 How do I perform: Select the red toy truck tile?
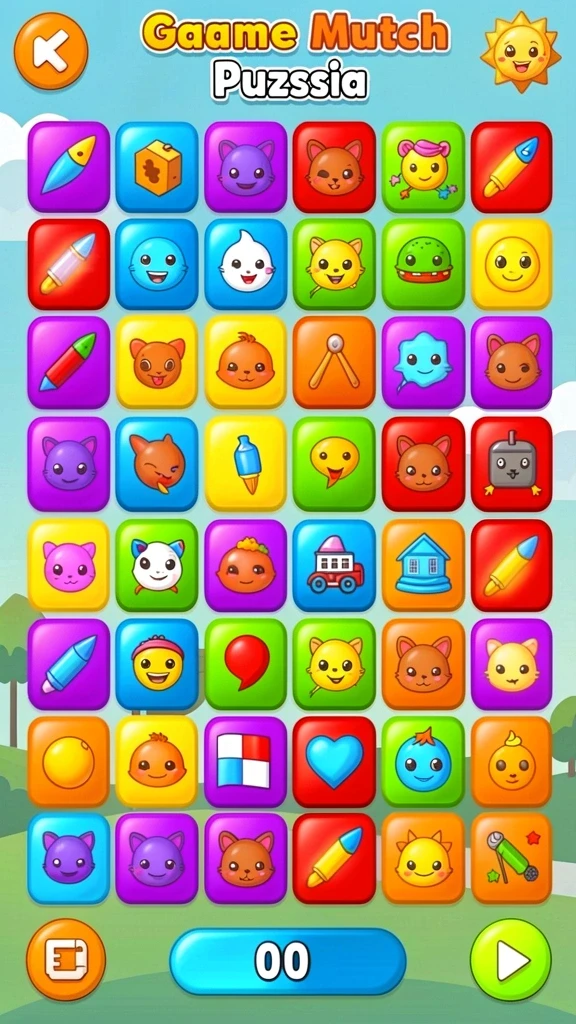point(334,565)
